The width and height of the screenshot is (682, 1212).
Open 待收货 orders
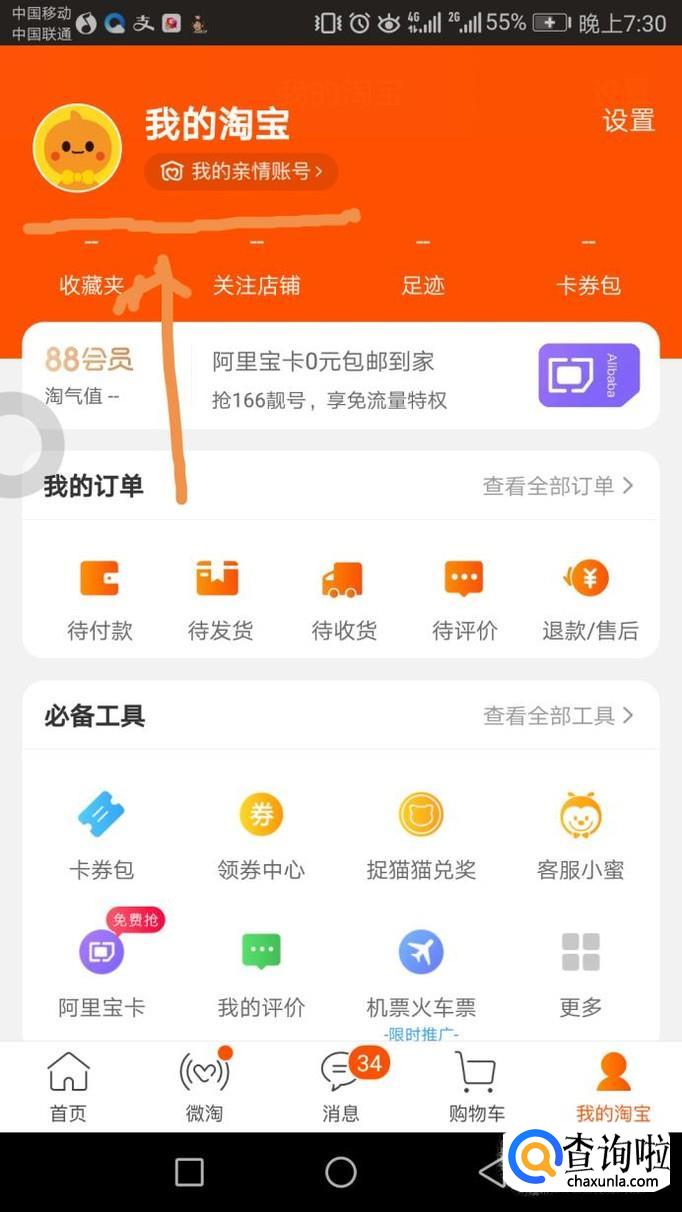[343, 599]
